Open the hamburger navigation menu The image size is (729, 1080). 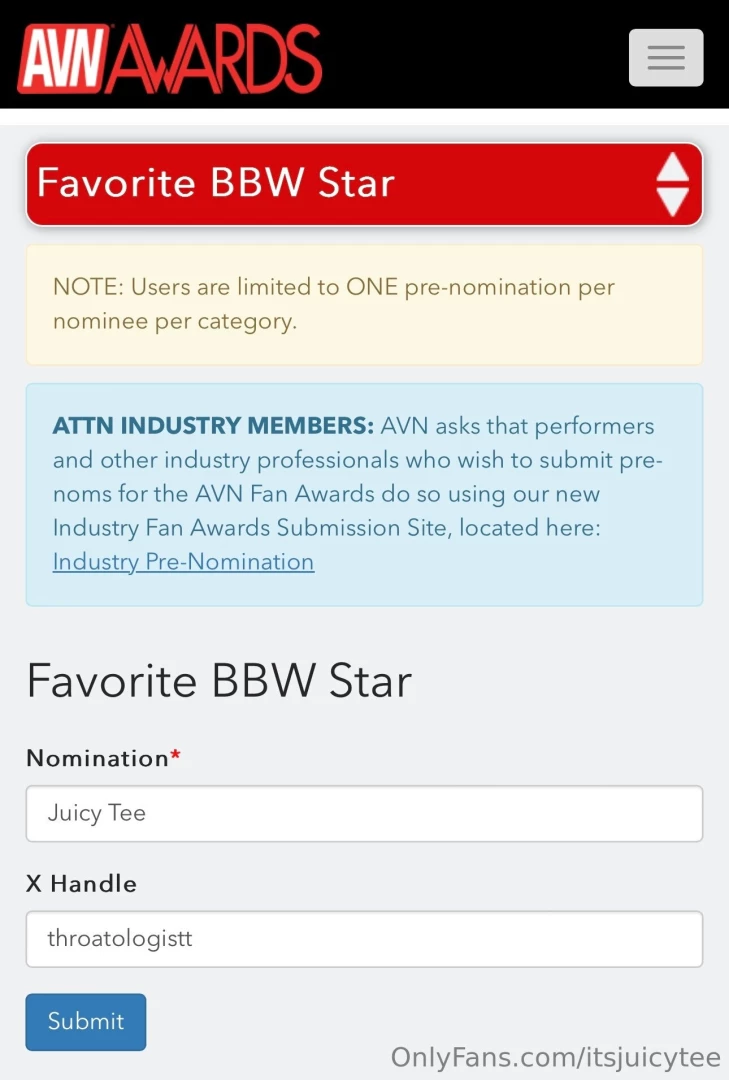(x=665, y=57)
